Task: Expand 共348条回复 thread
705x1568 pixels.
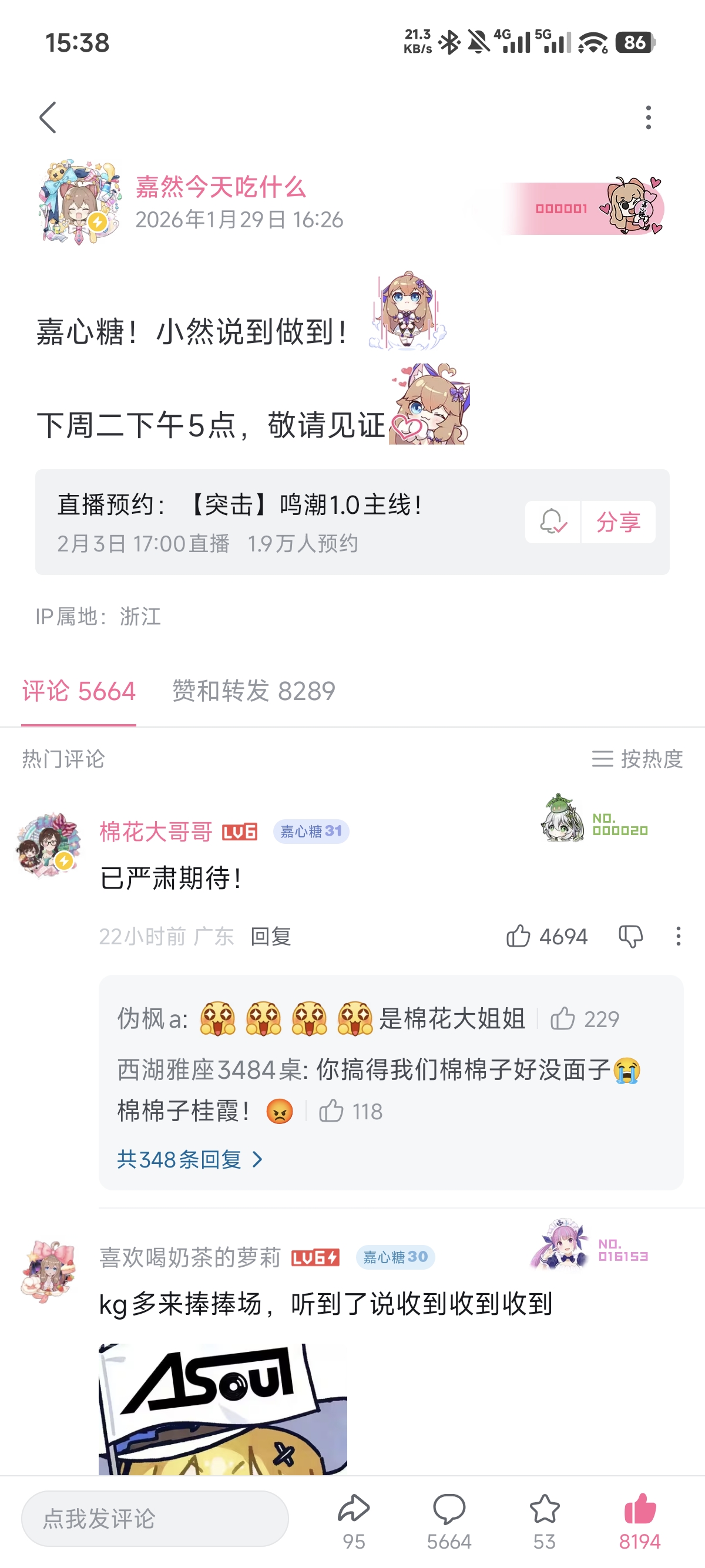Action: tap(189, 1160)
